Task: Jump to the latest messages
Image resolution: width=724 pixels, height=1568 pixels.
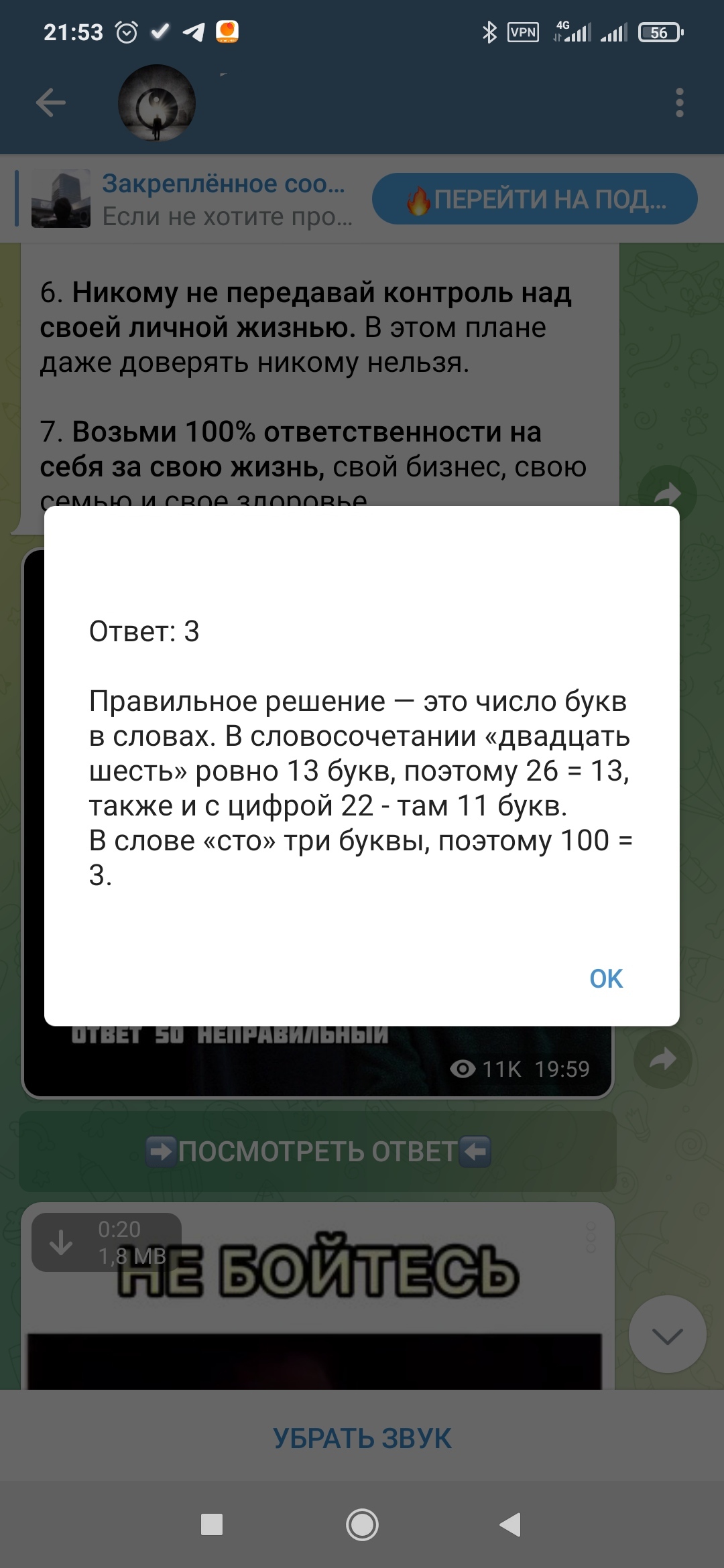Action: coord(667,1334)
